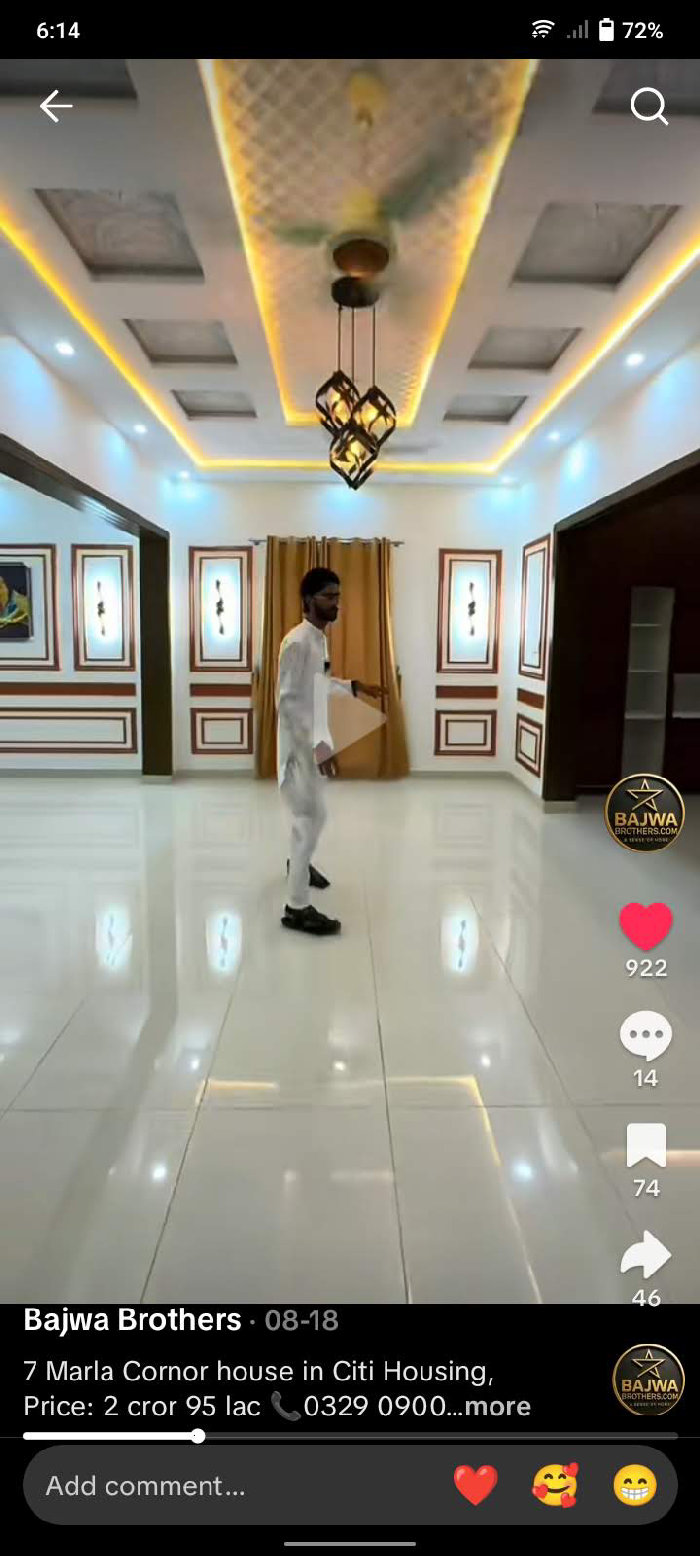The height and width of the screenshot is (1556, 700).
Task: Send the red heart emoji reaction
Action: [x=475, y=1485]
